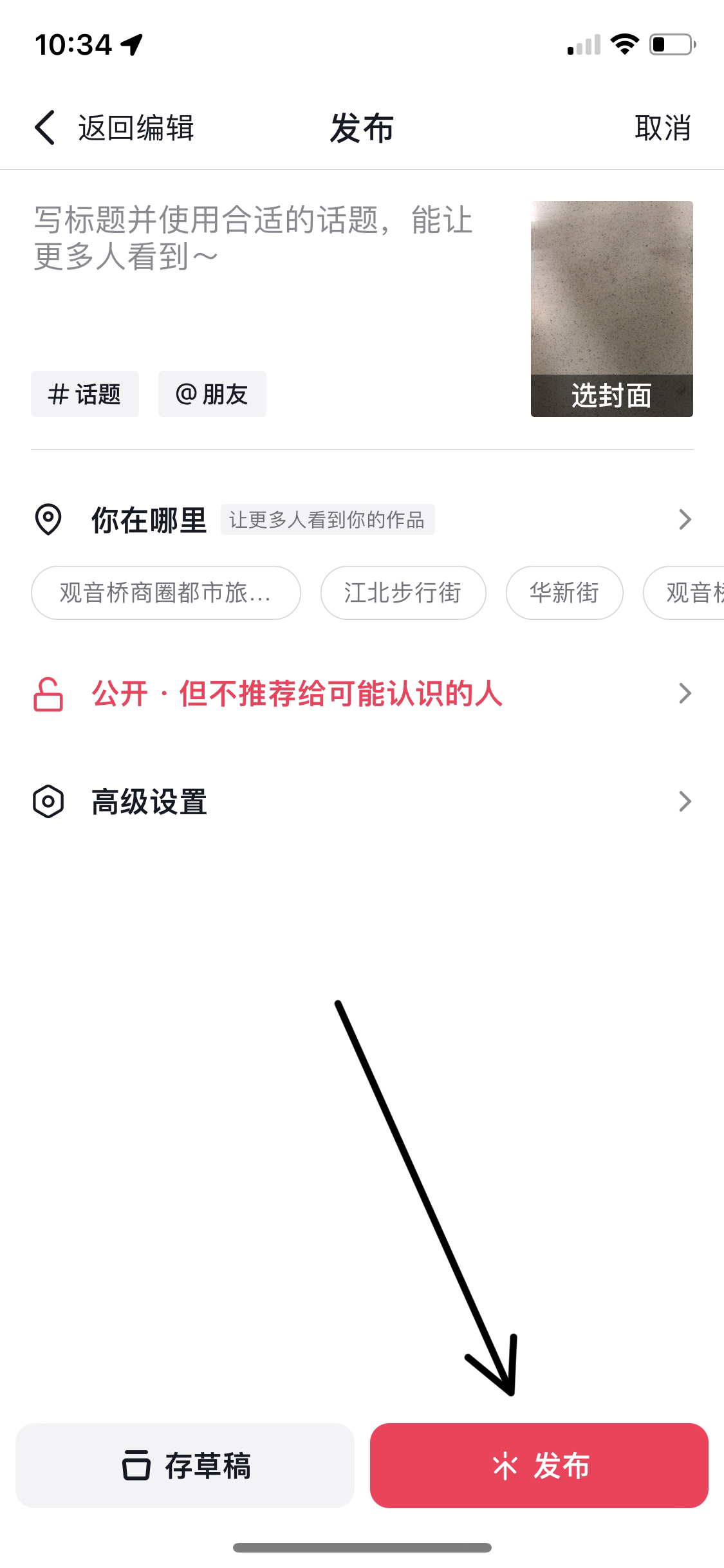Open privacy setting 公开·但不推荐给可能认识的人
Image resolution: width=724 pixels, height=1568 pixels.
pyautogui.click(x=360, y=694)
